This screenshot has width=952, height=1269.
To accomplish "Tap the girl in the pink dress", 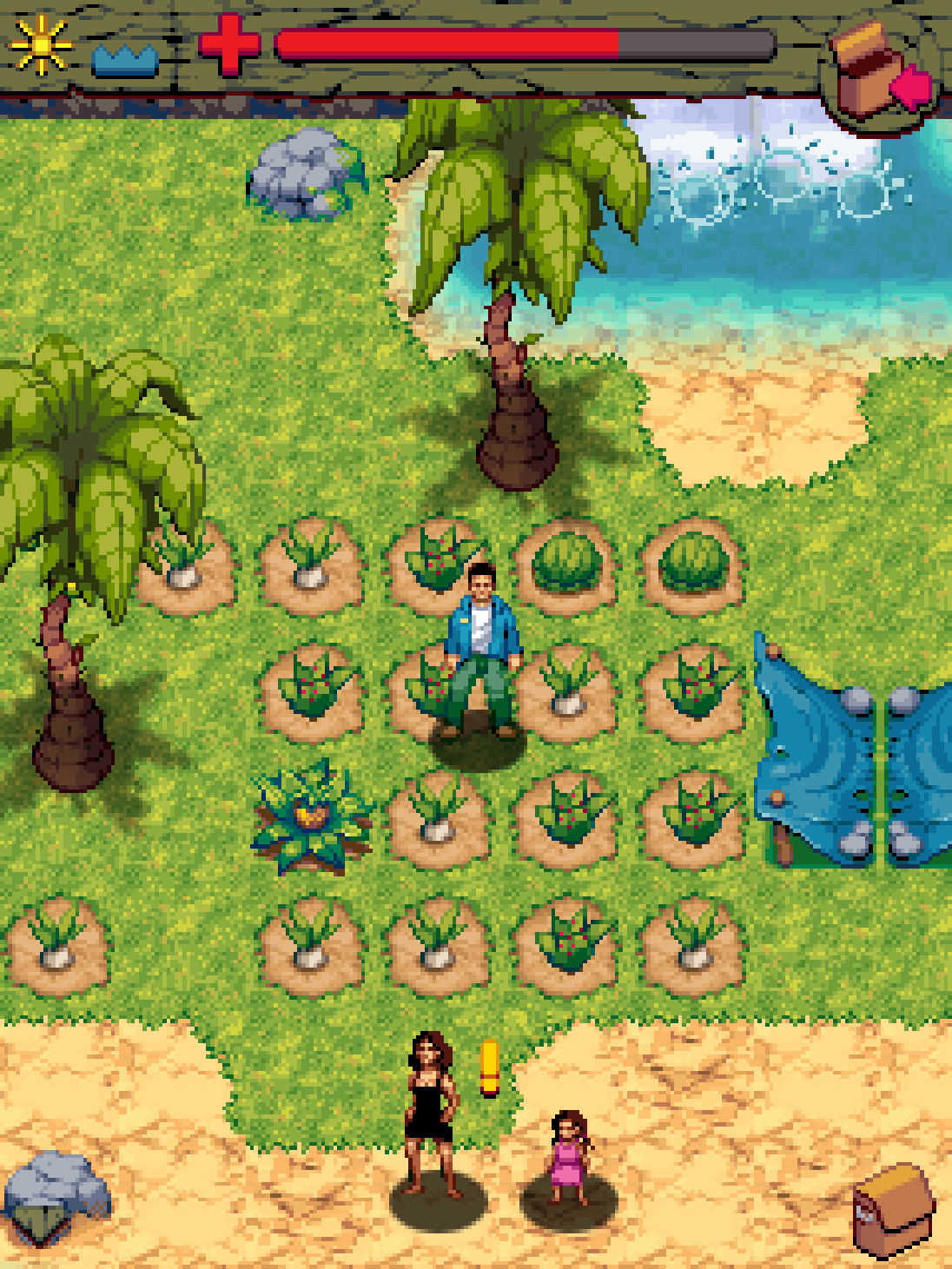I will pyautogui.click(x=568, y=1157).
